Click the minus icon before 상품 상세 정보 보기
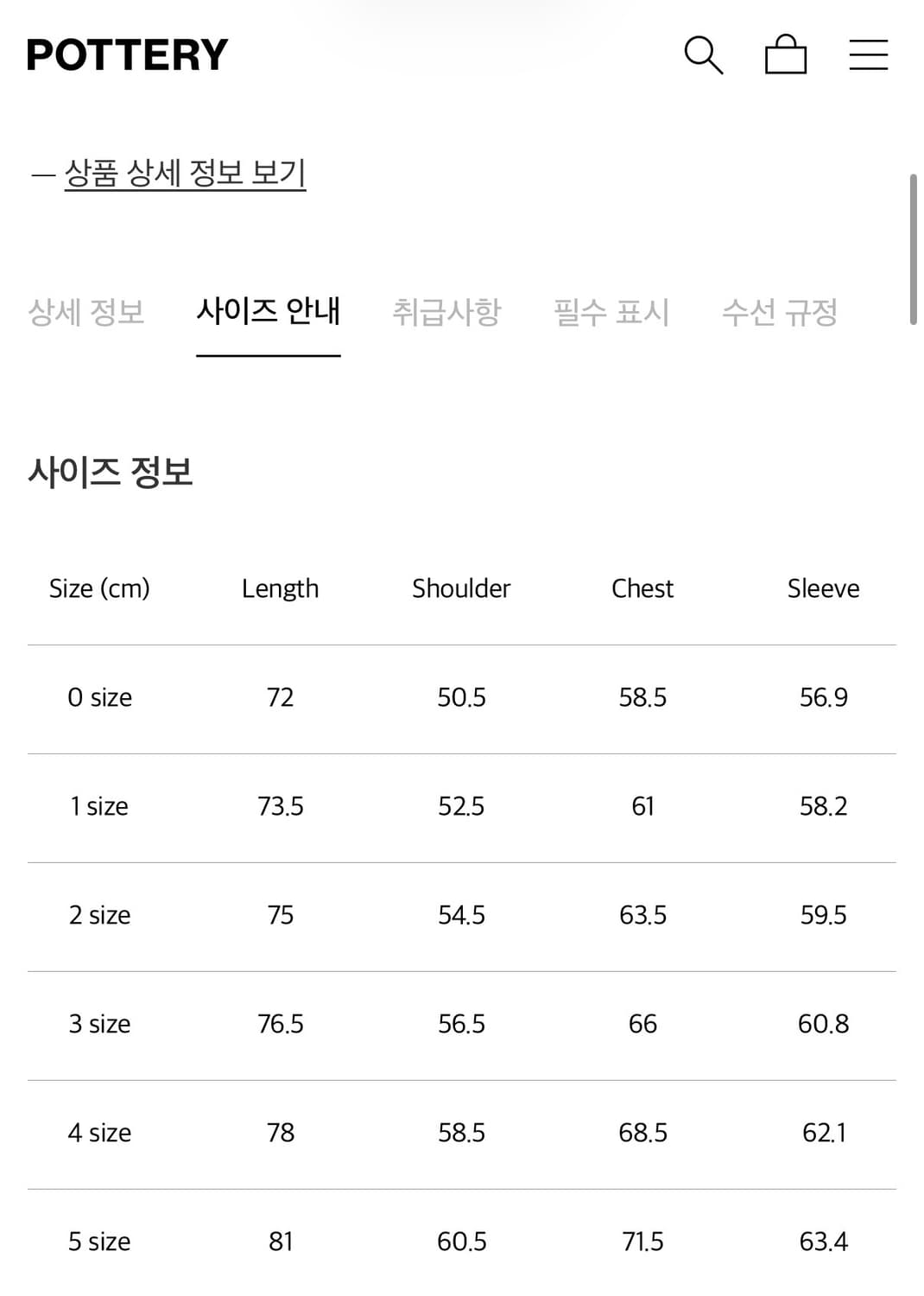 tap(38, 174)
